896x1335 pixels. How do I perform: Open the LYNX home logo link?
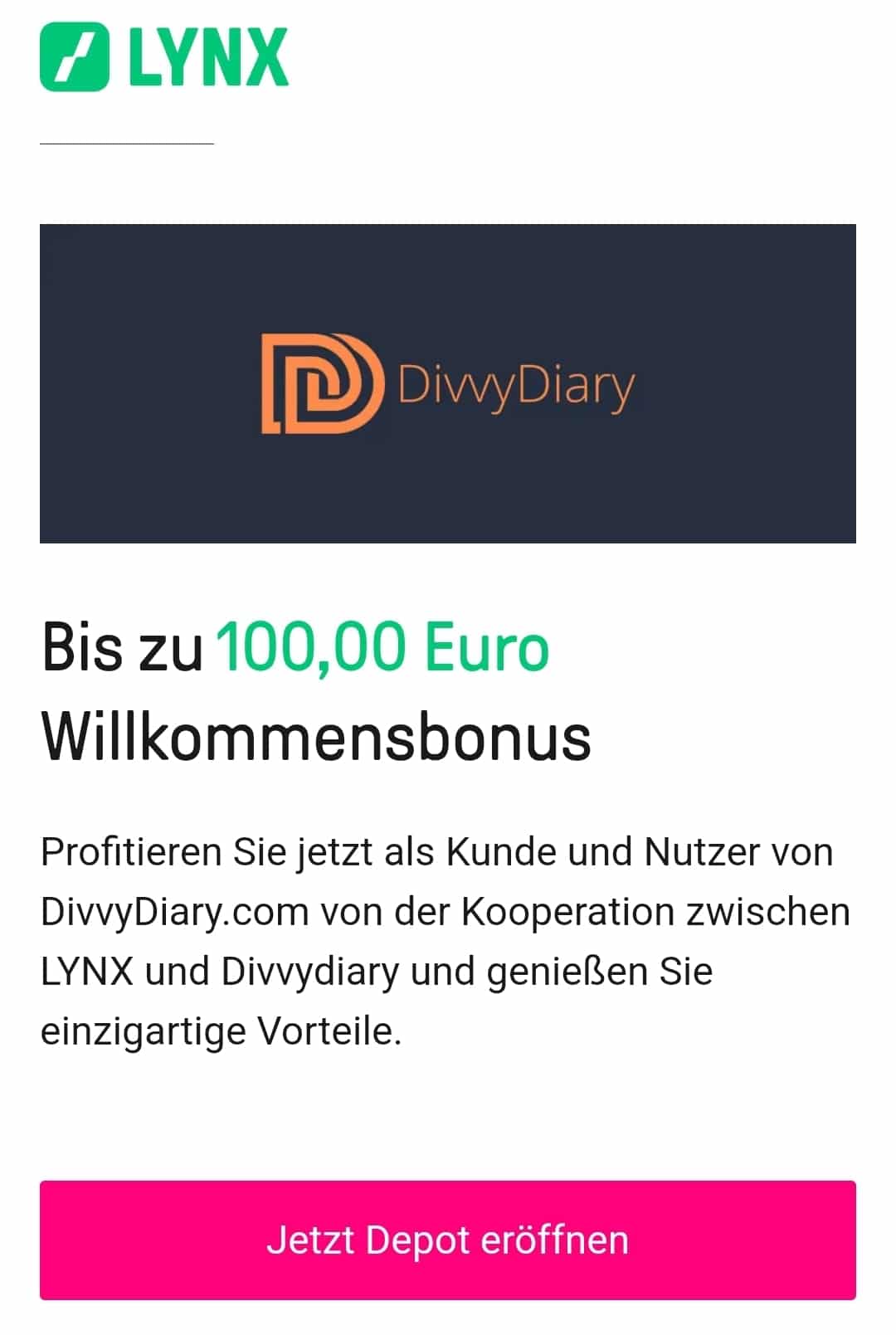pos(164,56)
